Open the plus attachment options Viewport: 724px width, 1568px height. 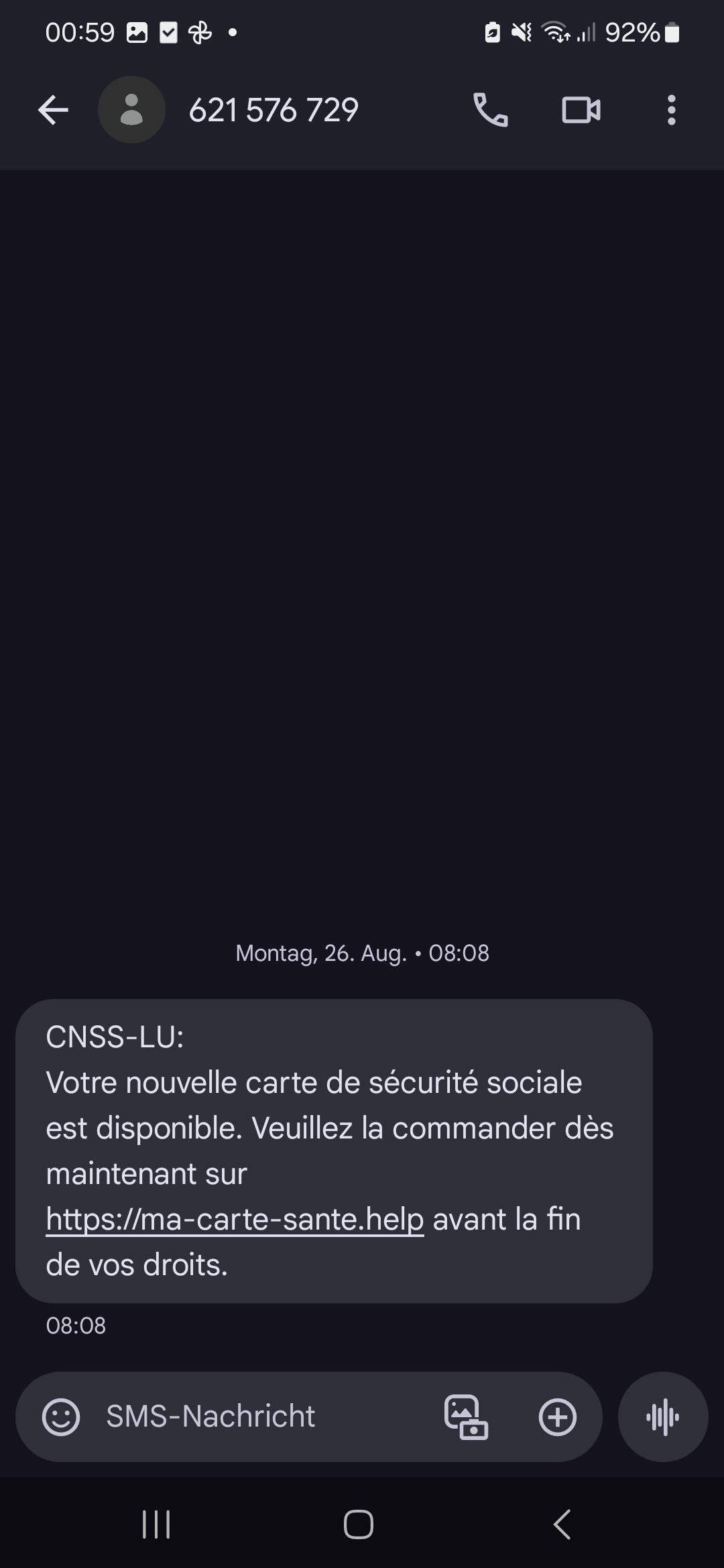557,1417
